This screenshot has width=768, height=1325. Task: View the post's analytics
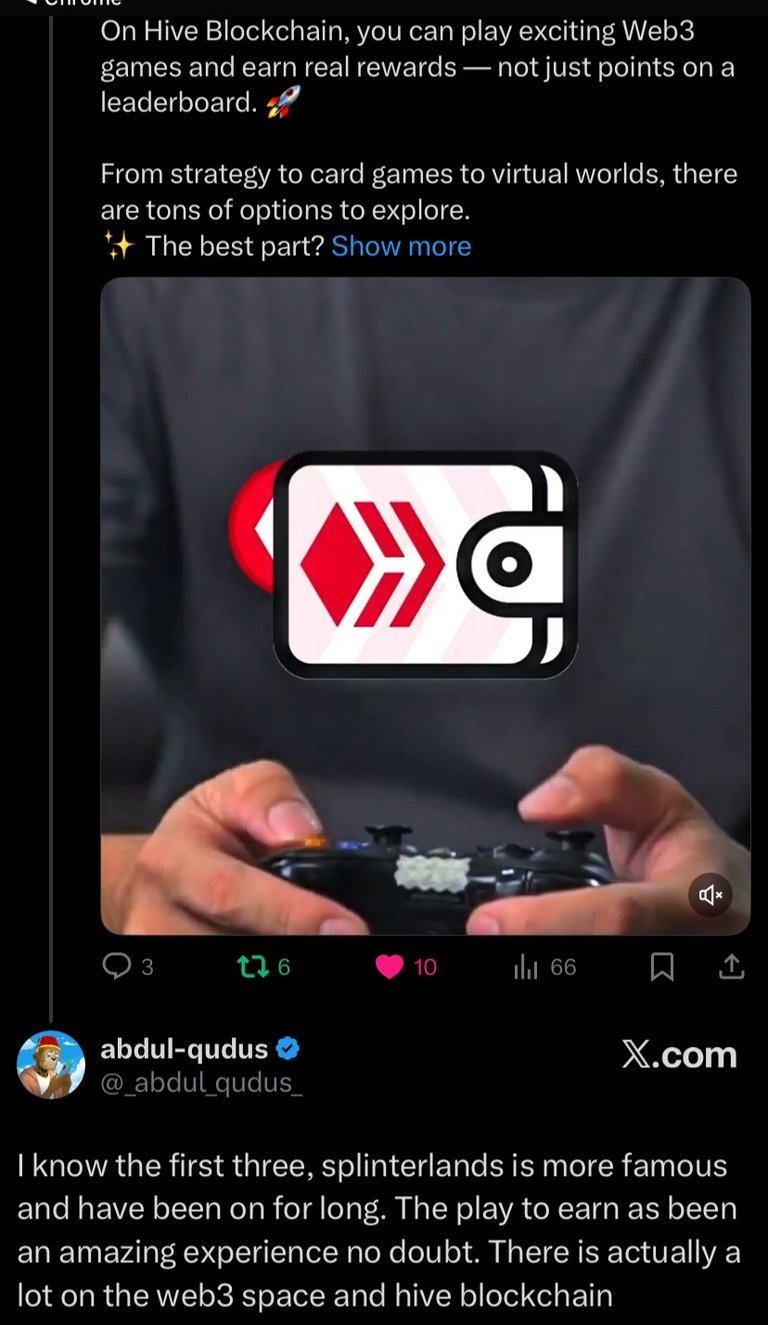pos(526,967)
